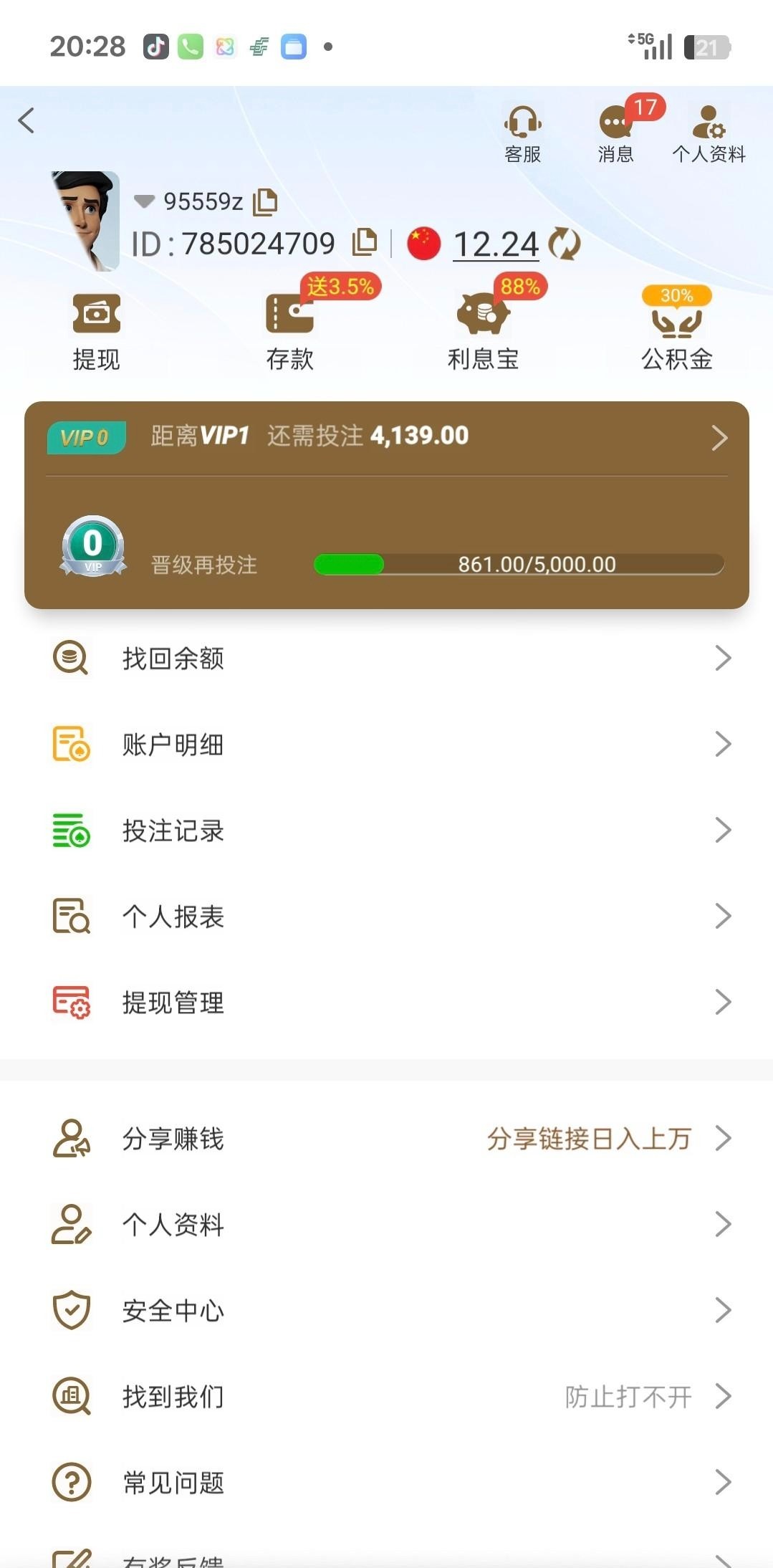Image resolution: width=773 pixels, height=1568 pixels.
Task: Open 个人报表
Action: click(x=387, y=916)
